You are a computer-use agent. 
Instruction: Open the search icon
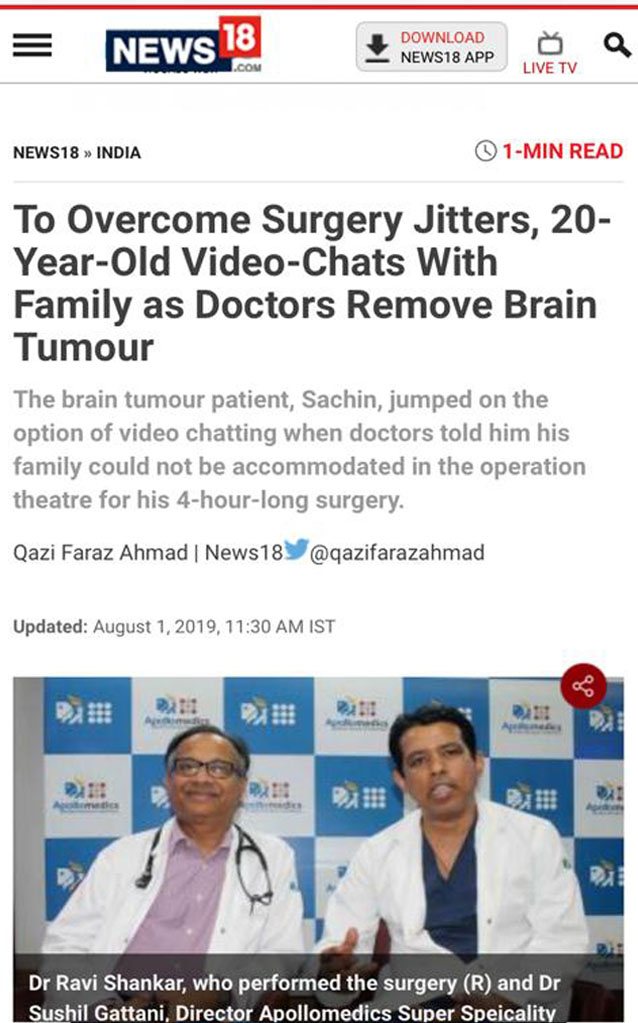tap(616, 45)
